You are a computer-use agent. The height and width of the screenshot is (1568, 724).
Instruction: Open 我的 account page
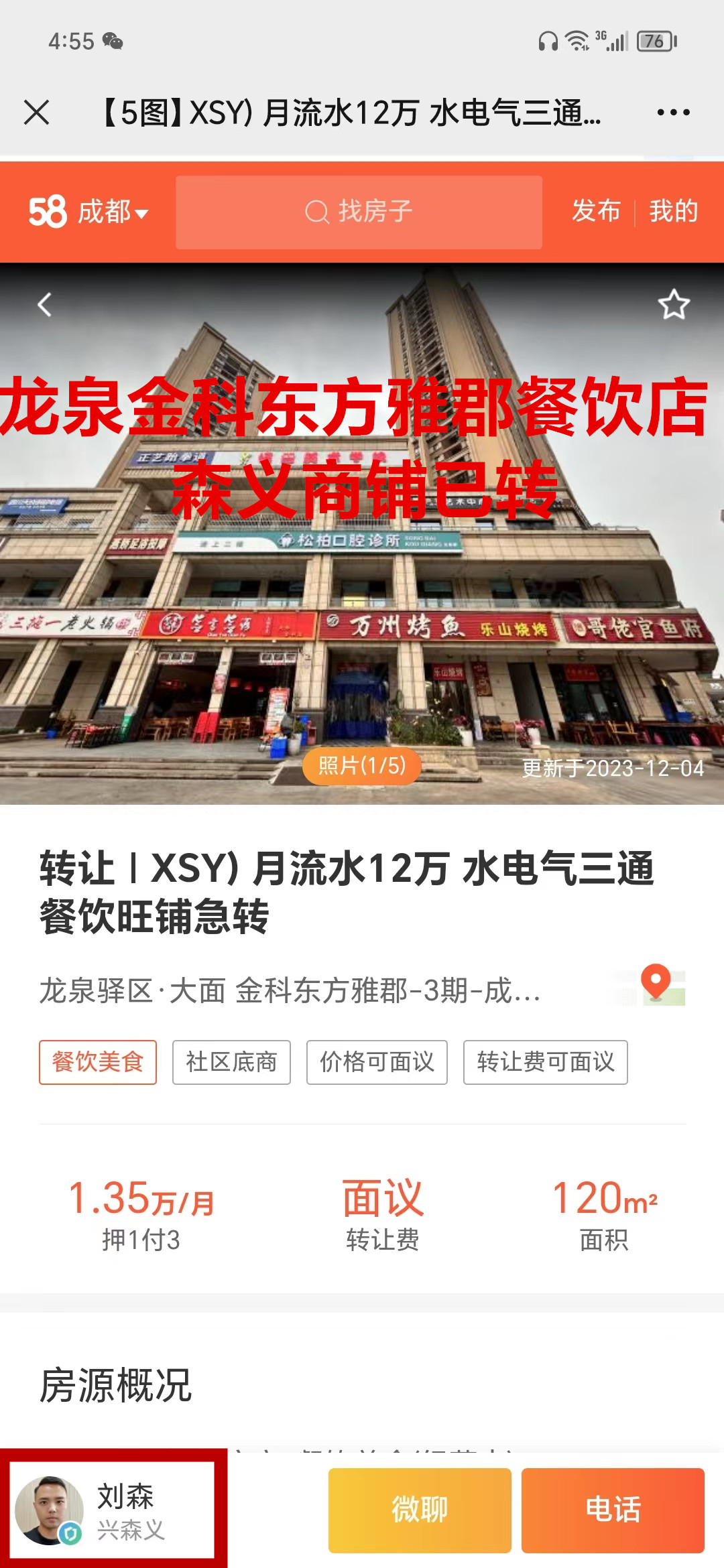coord(674,211)
